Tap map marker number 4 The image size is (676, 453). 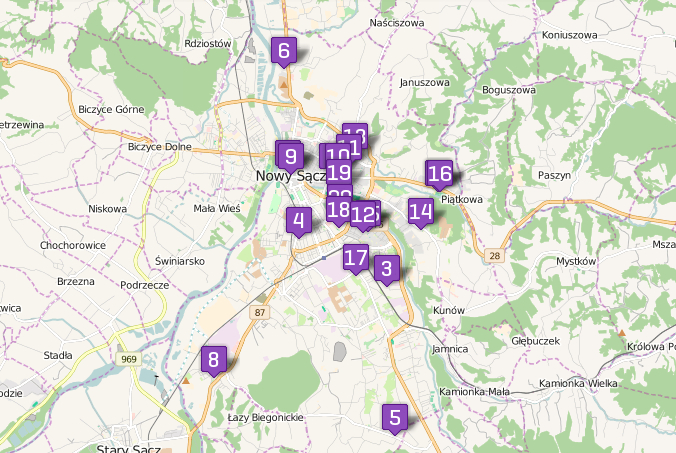[298, 221]
